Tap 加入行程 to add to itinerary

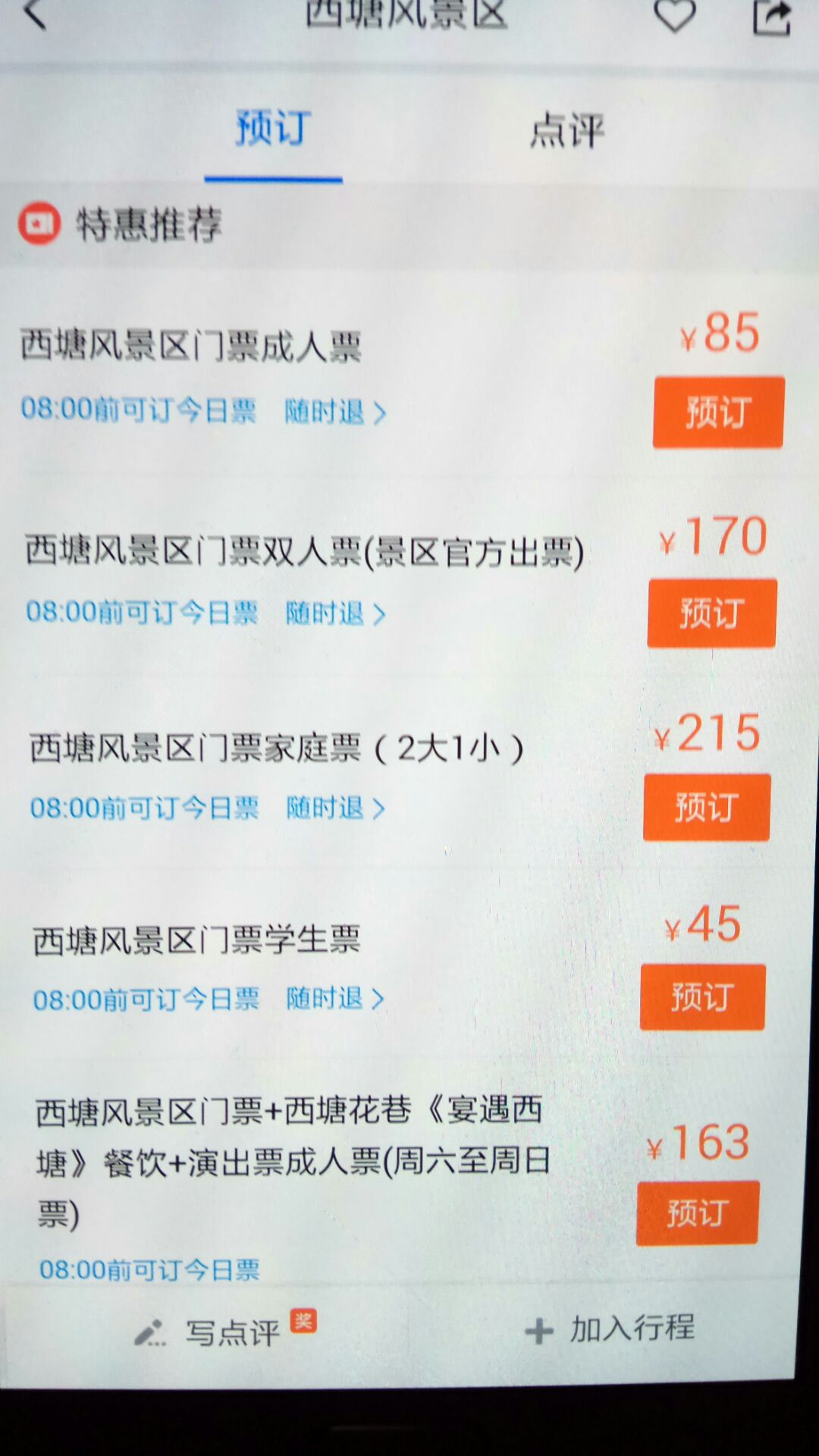click(610, 1329)
